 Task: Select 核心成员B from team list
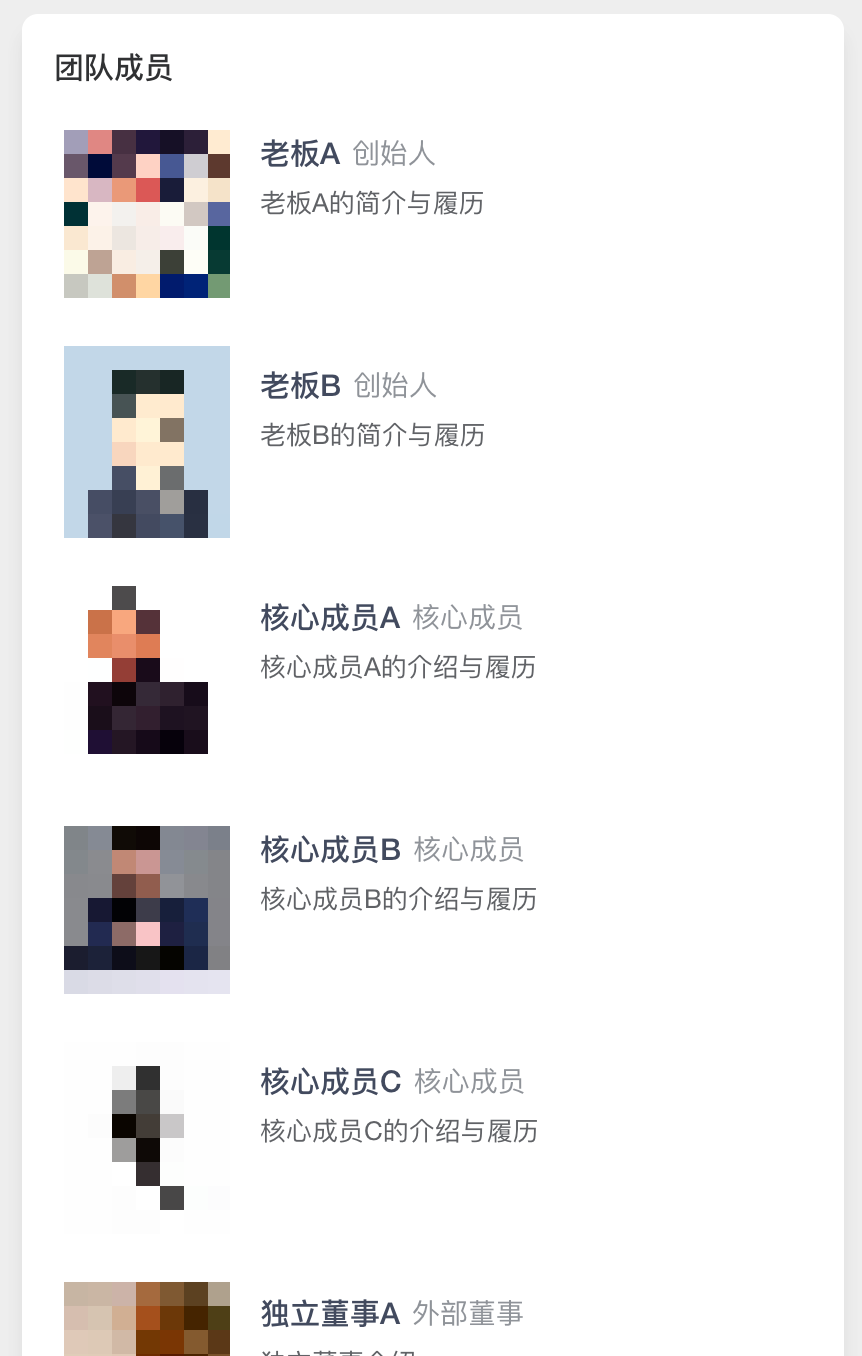[330, 850]
